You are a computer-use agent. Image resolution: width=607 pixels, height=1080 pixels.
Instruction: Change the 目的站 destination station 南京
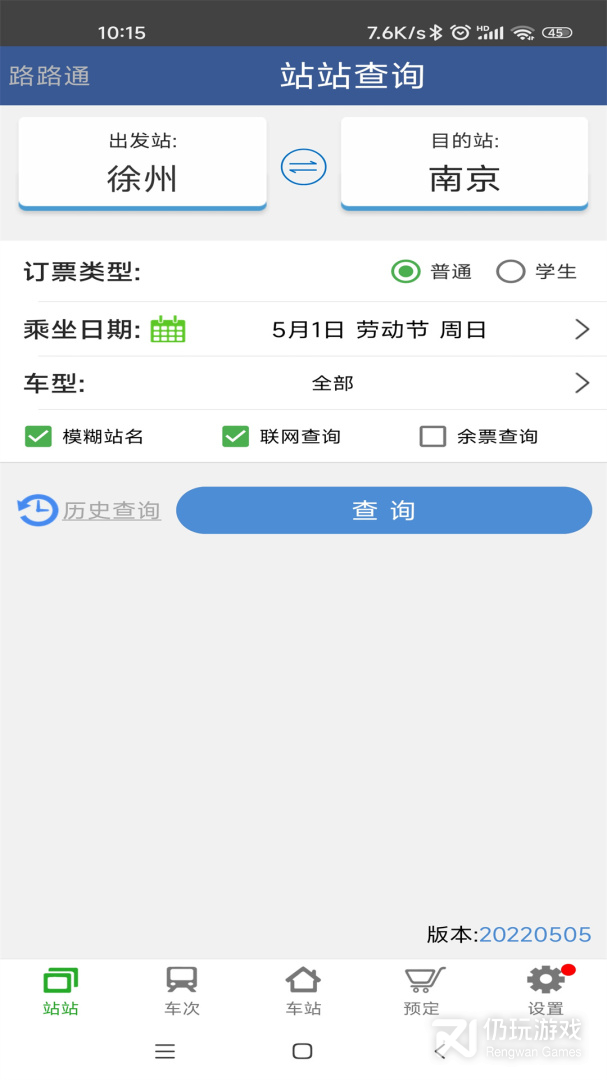[x=464, y=164]
